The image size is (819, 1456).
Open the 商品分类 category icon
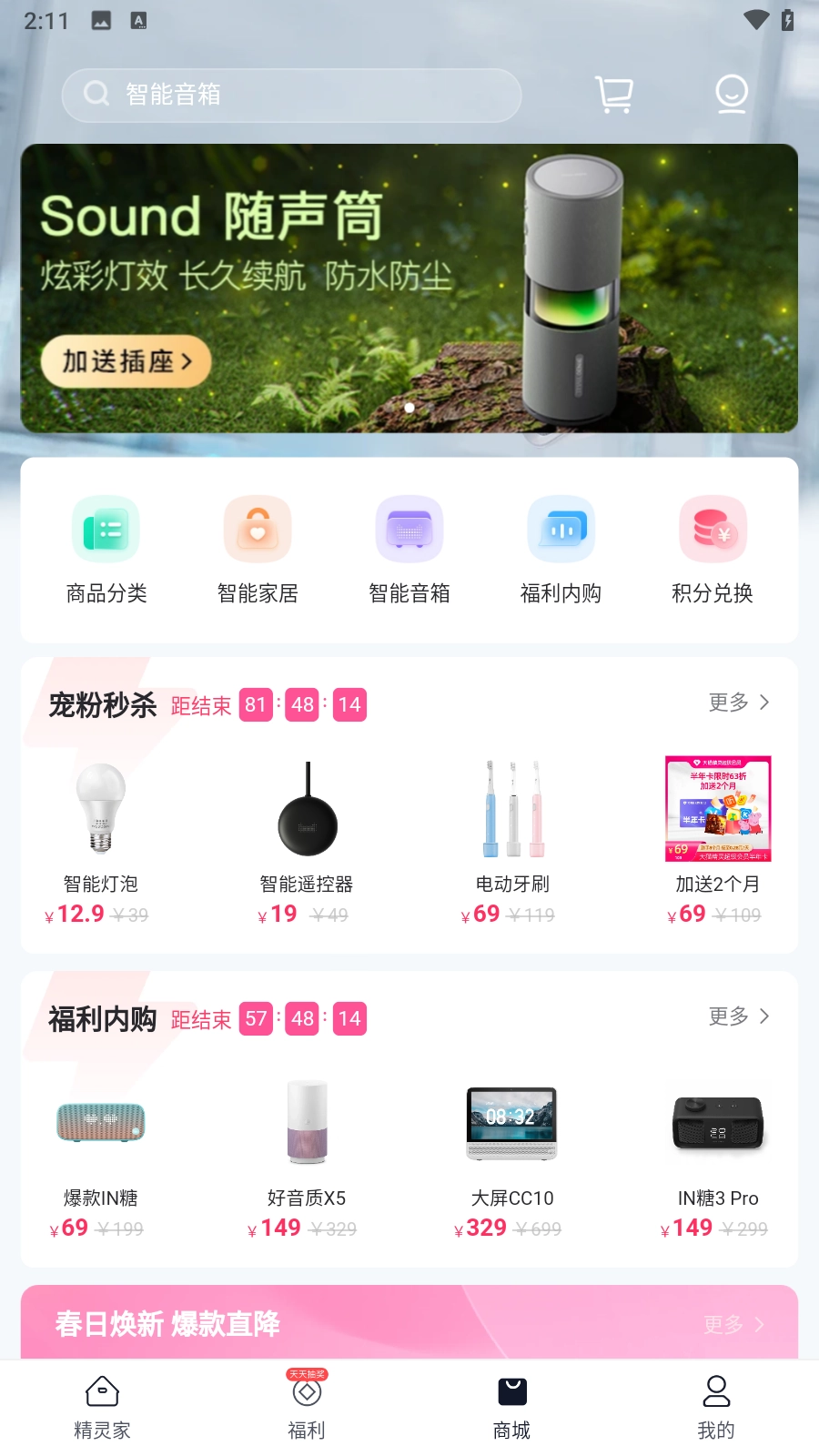pos(106,546)
